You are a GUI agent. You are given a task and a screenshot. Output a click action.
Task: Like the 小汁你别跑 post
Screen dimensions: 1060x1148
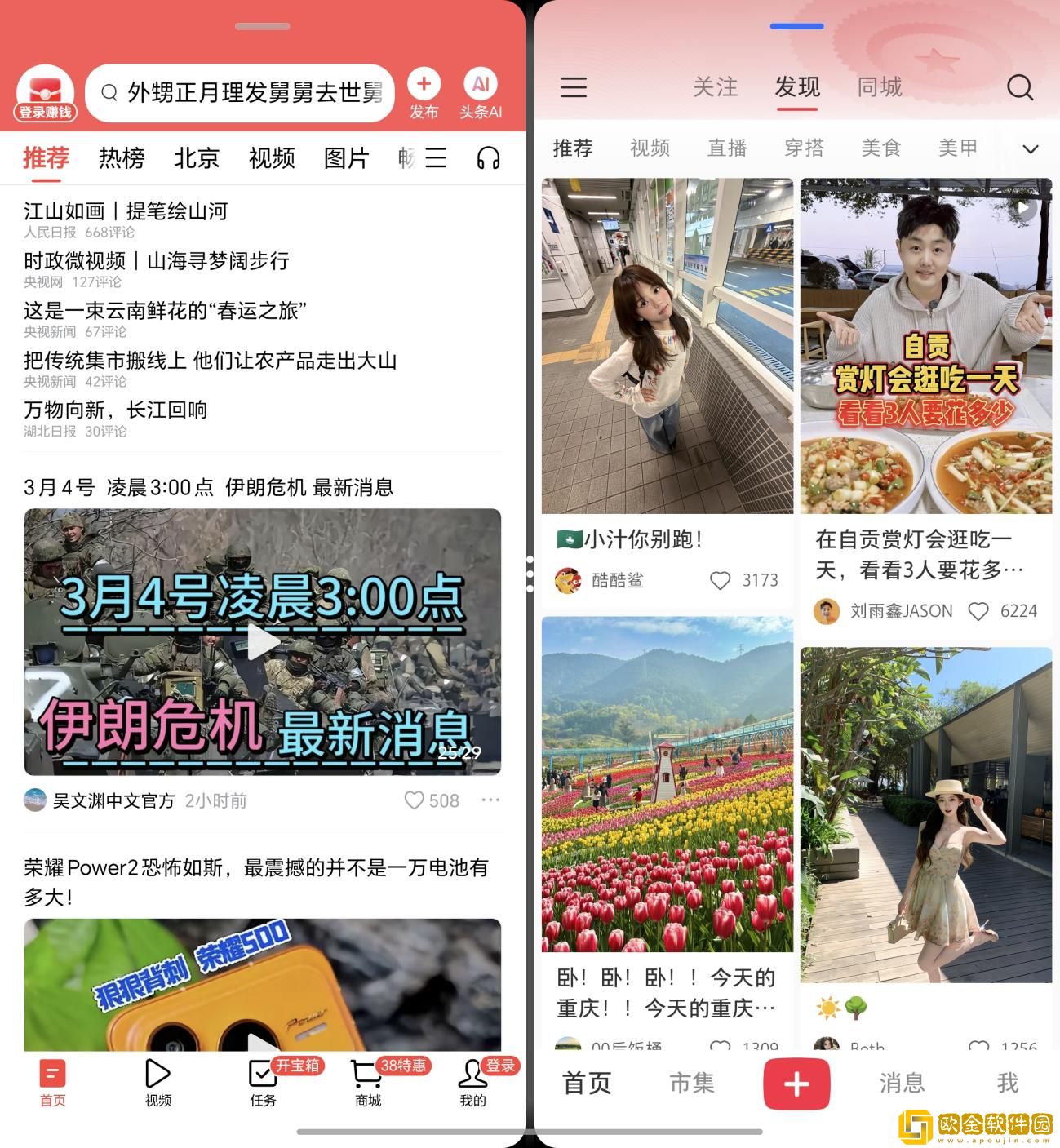[721, 580]
